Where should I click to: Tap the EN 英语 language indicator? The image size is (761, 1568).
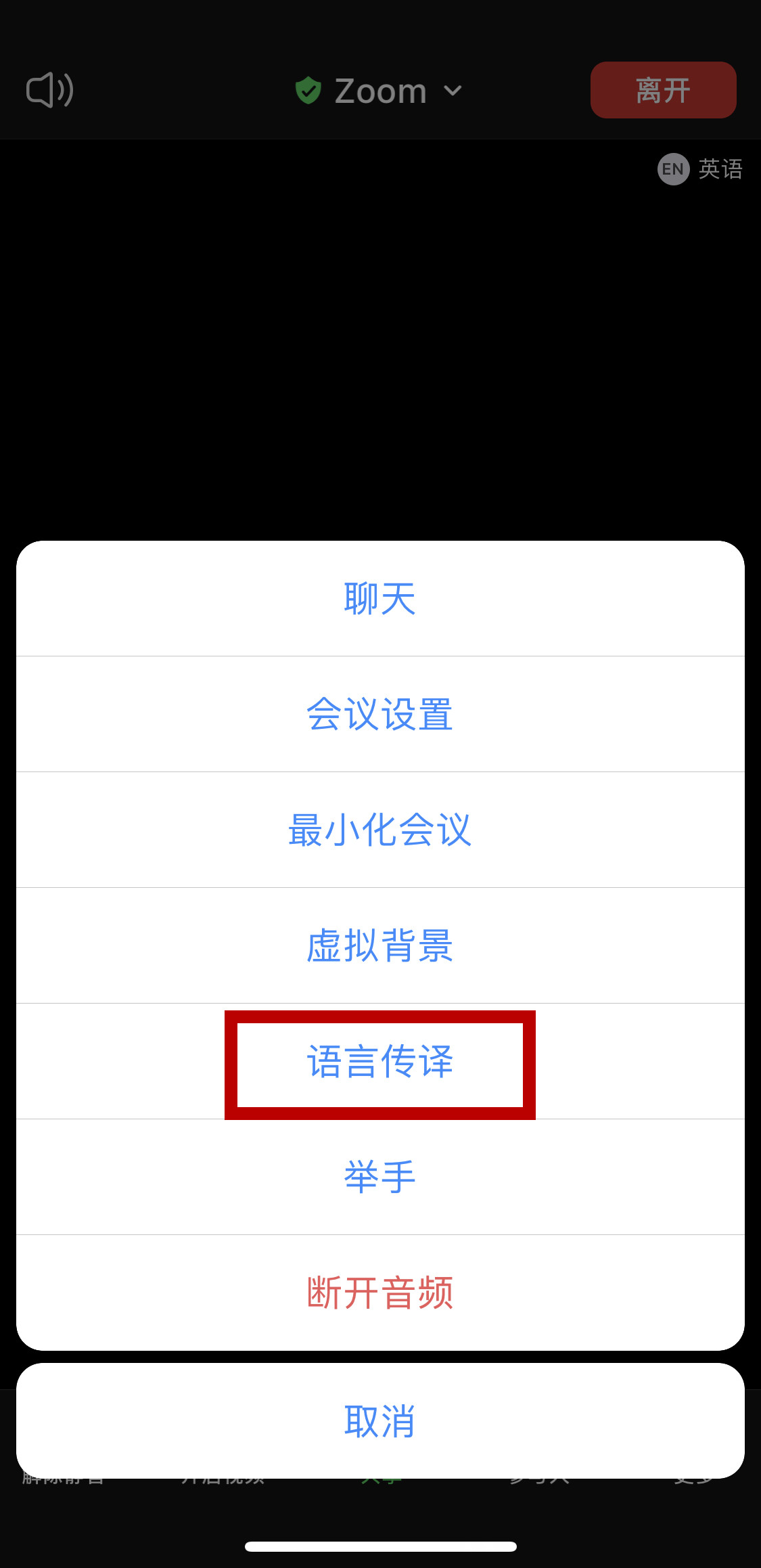[x=700, y=169]
